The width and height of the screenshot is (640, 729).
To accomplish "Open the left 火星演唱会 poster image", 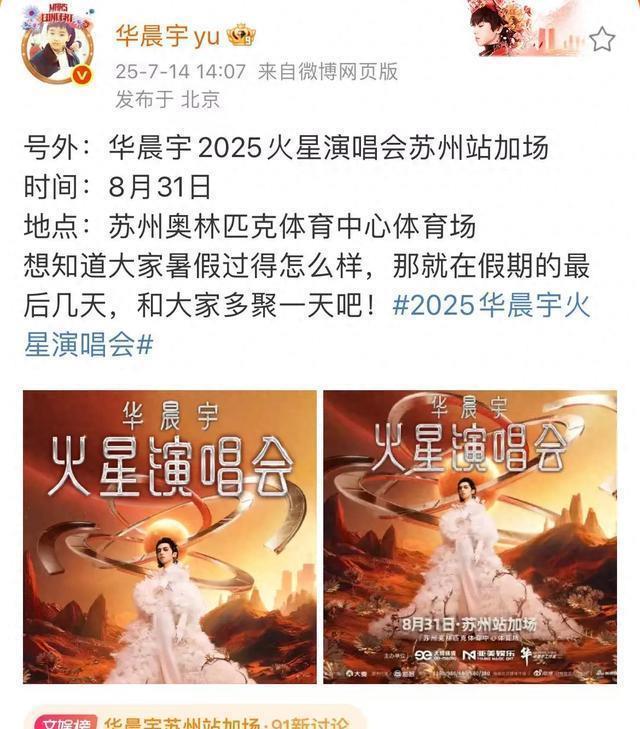I will point(170,537).
